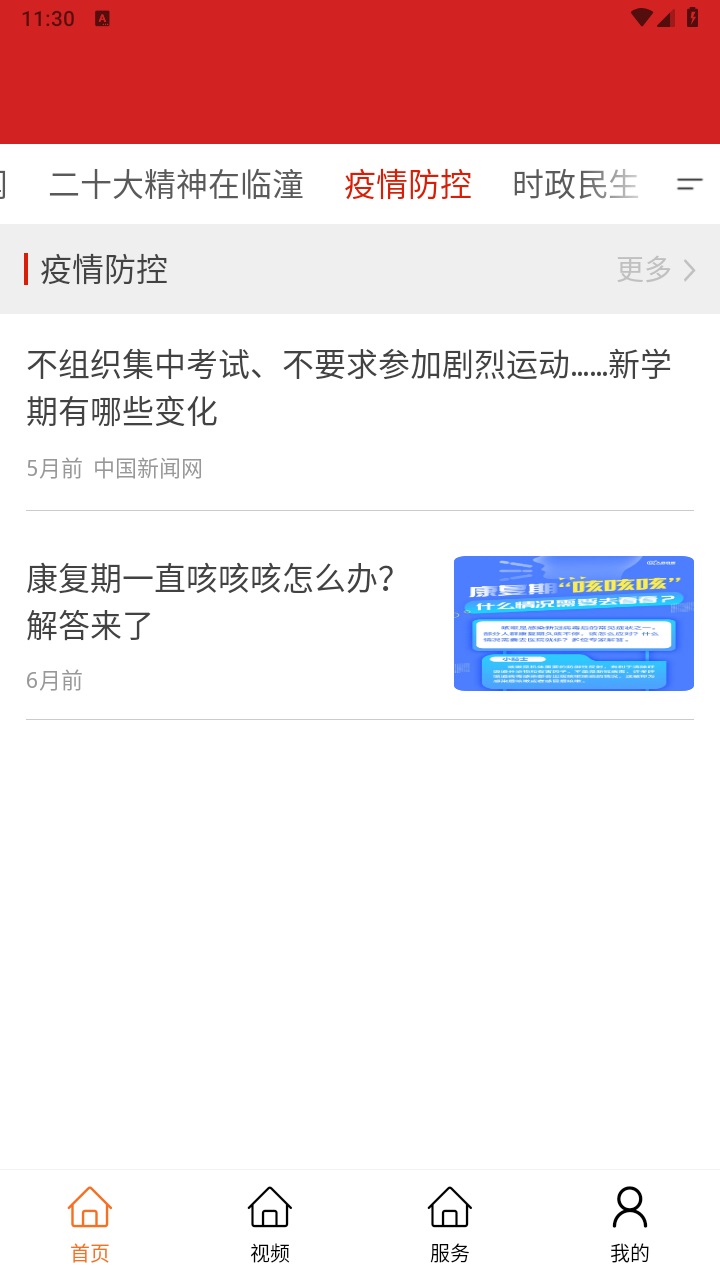Viewport: 720px width, 1280px height.
Task: Open the 首页 home tab icon
Action: (89, 1207)
